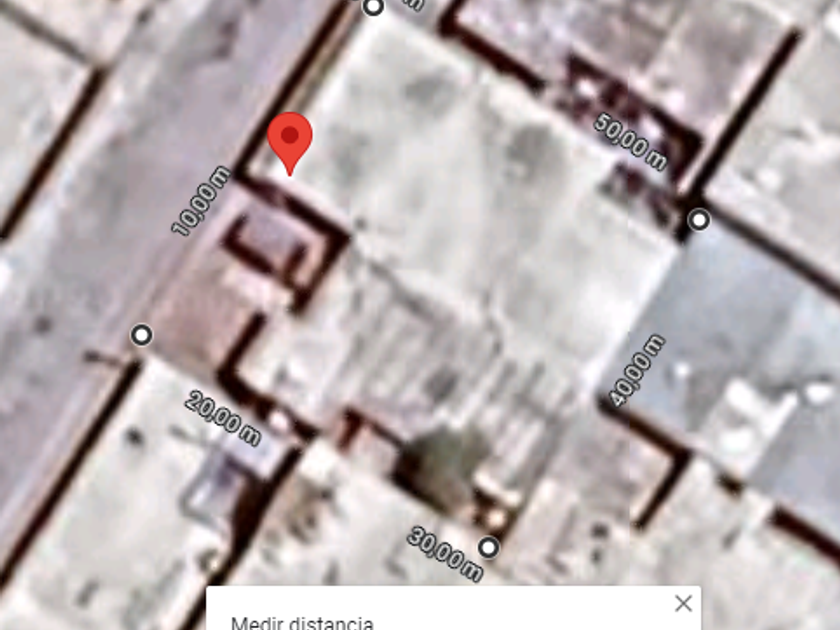840x630 pixels.
Task: Select the measurement point beside the 30,00 m label
Action: [488, 547]
